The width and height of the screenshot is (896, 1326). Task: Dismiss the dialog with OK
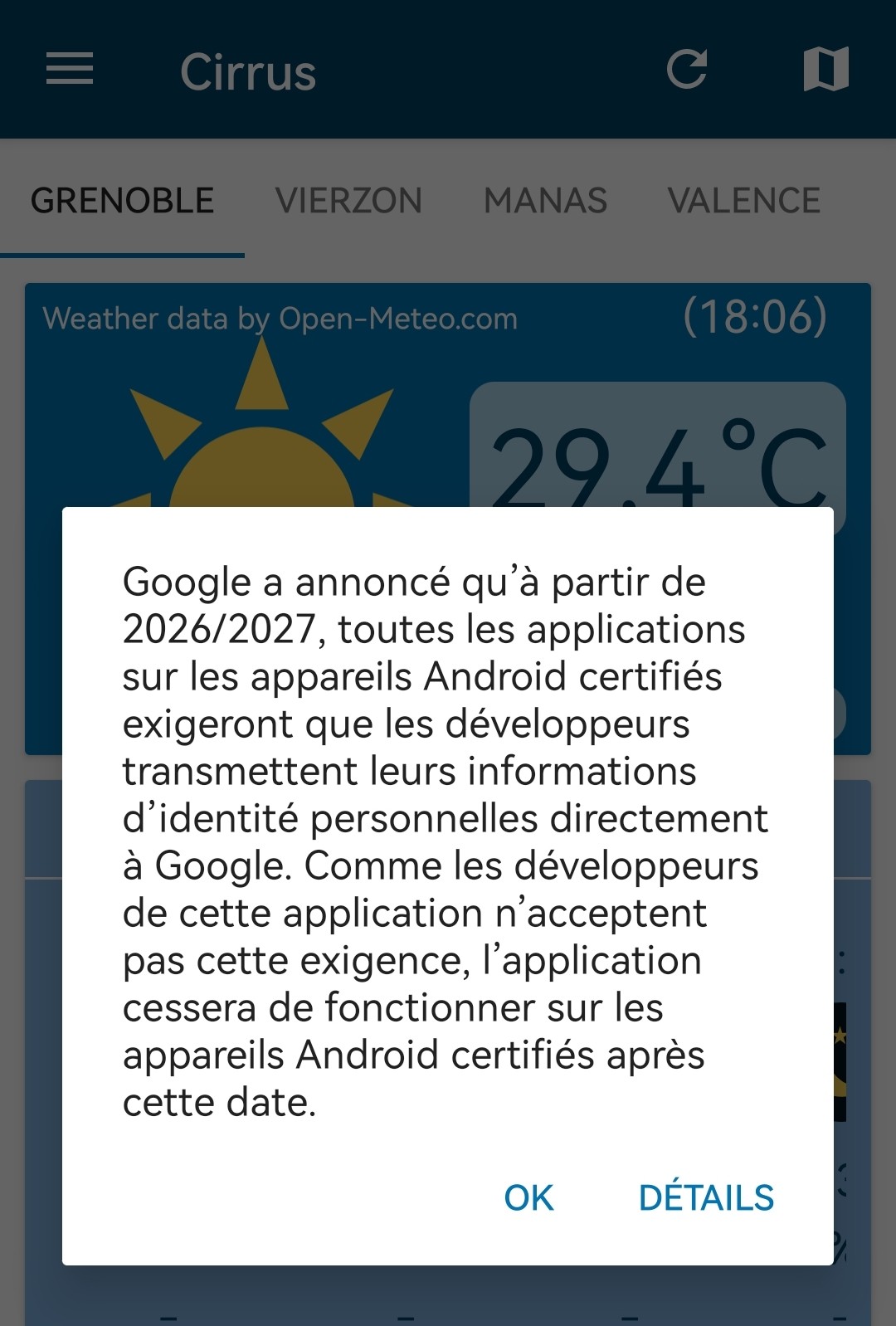click(528, 1197)
